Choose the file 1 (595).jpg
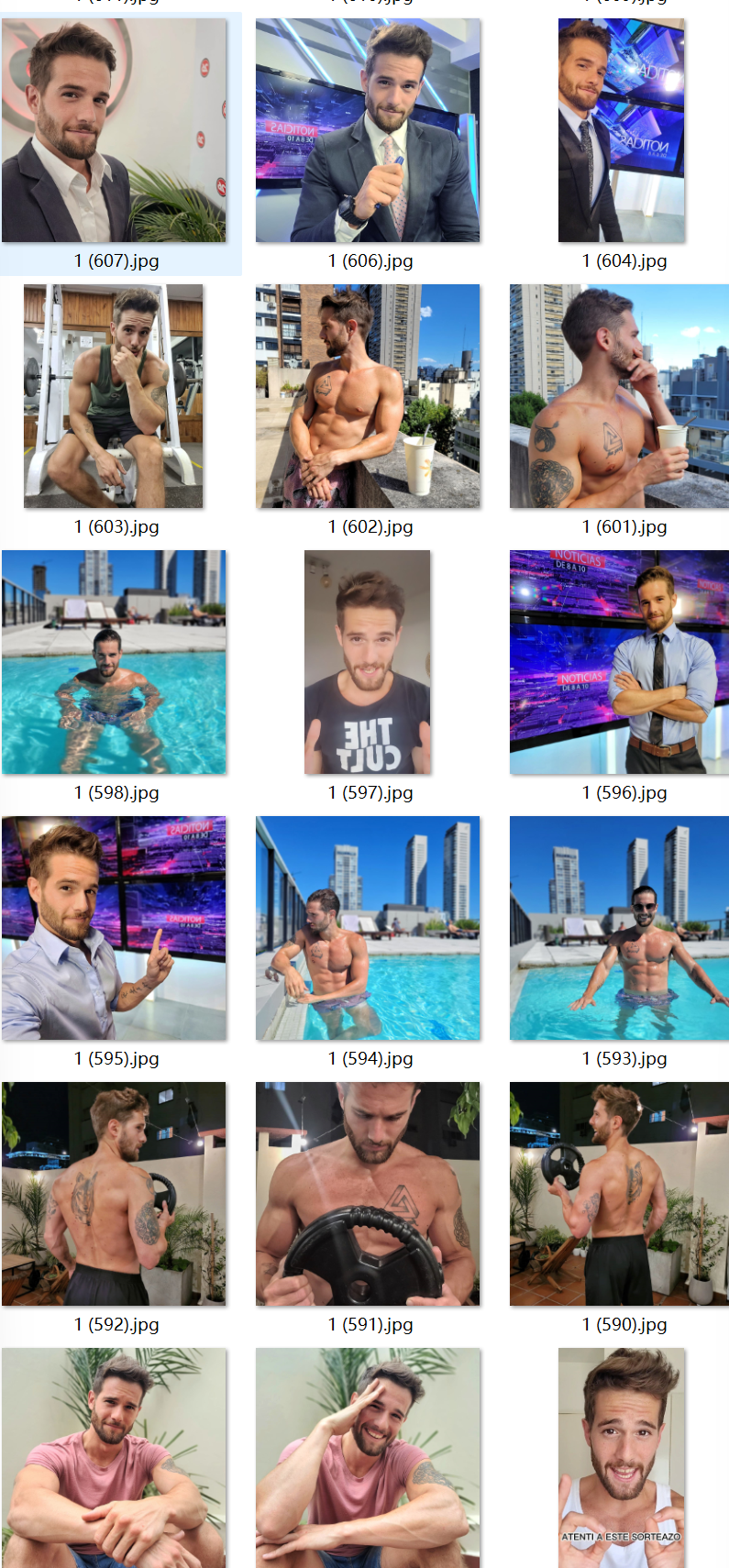Image resolution: width=729 pixels, height=1568 pixels. pos(114,928)
